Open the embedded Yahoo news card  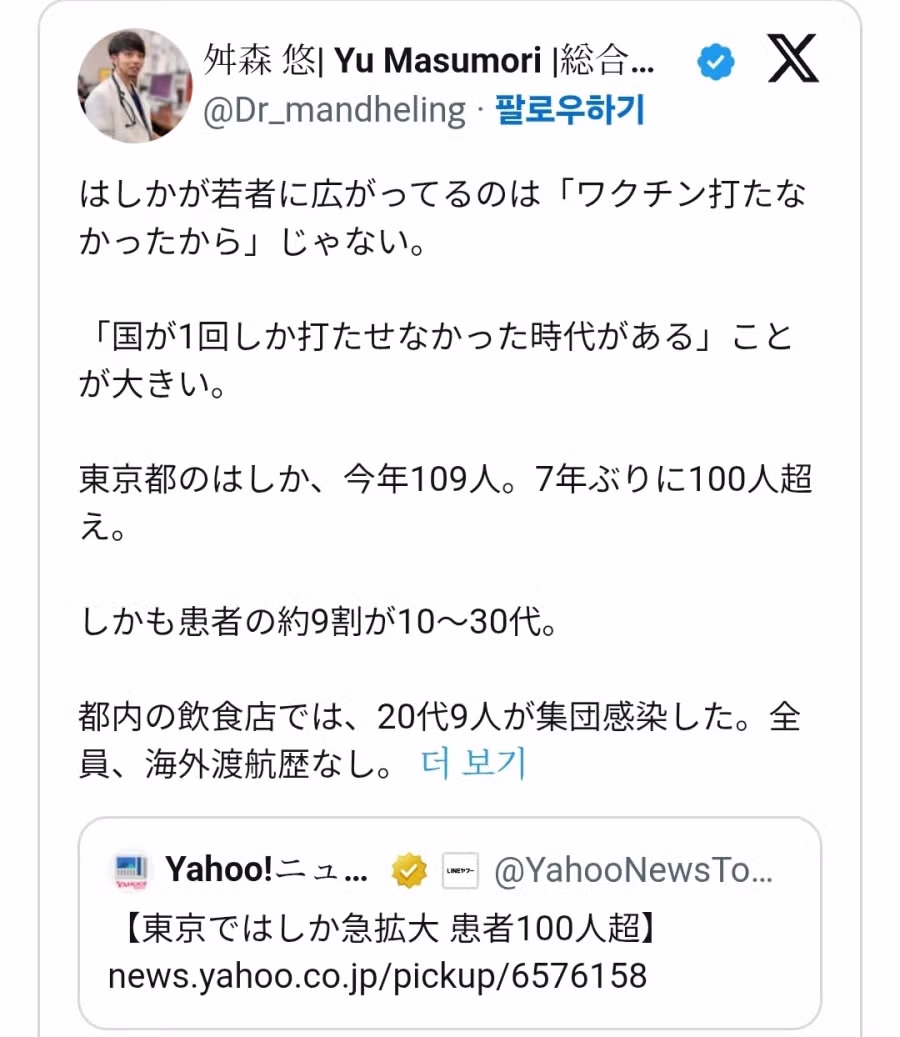coord(450,925)
